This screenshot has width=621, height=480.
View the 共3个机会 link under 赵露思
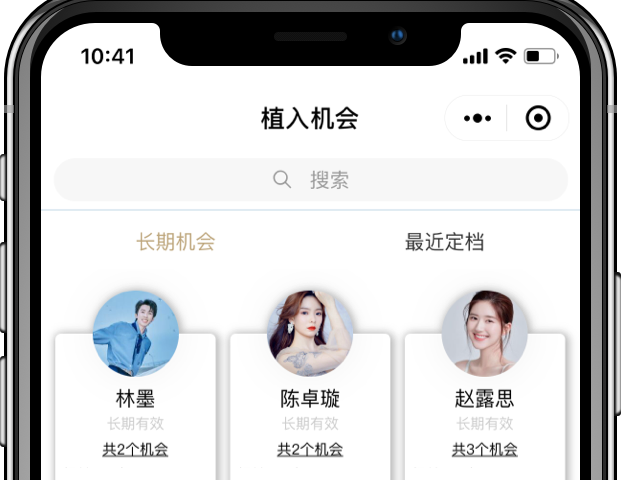coord(484,450)
